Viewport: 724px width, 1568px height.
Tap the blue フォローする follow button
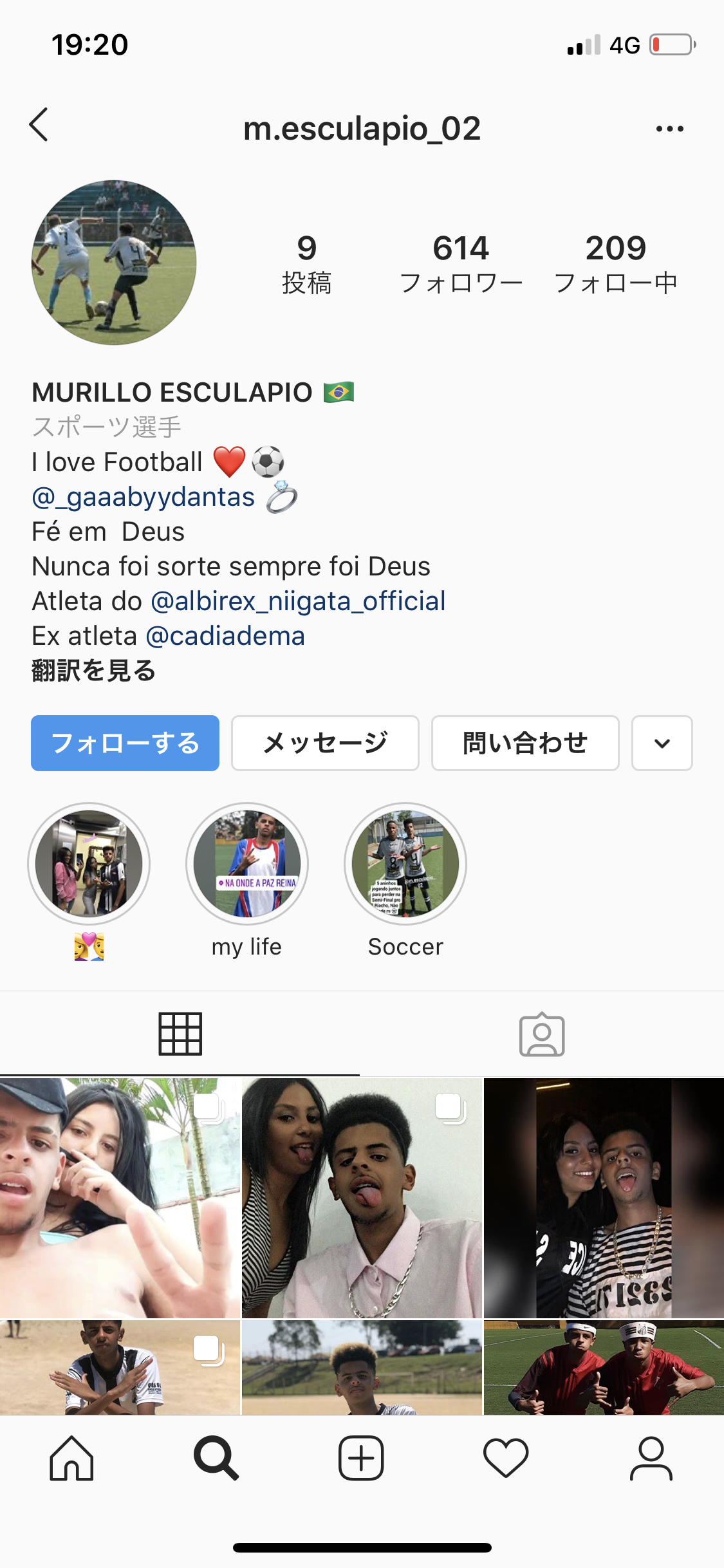[125, 743]
